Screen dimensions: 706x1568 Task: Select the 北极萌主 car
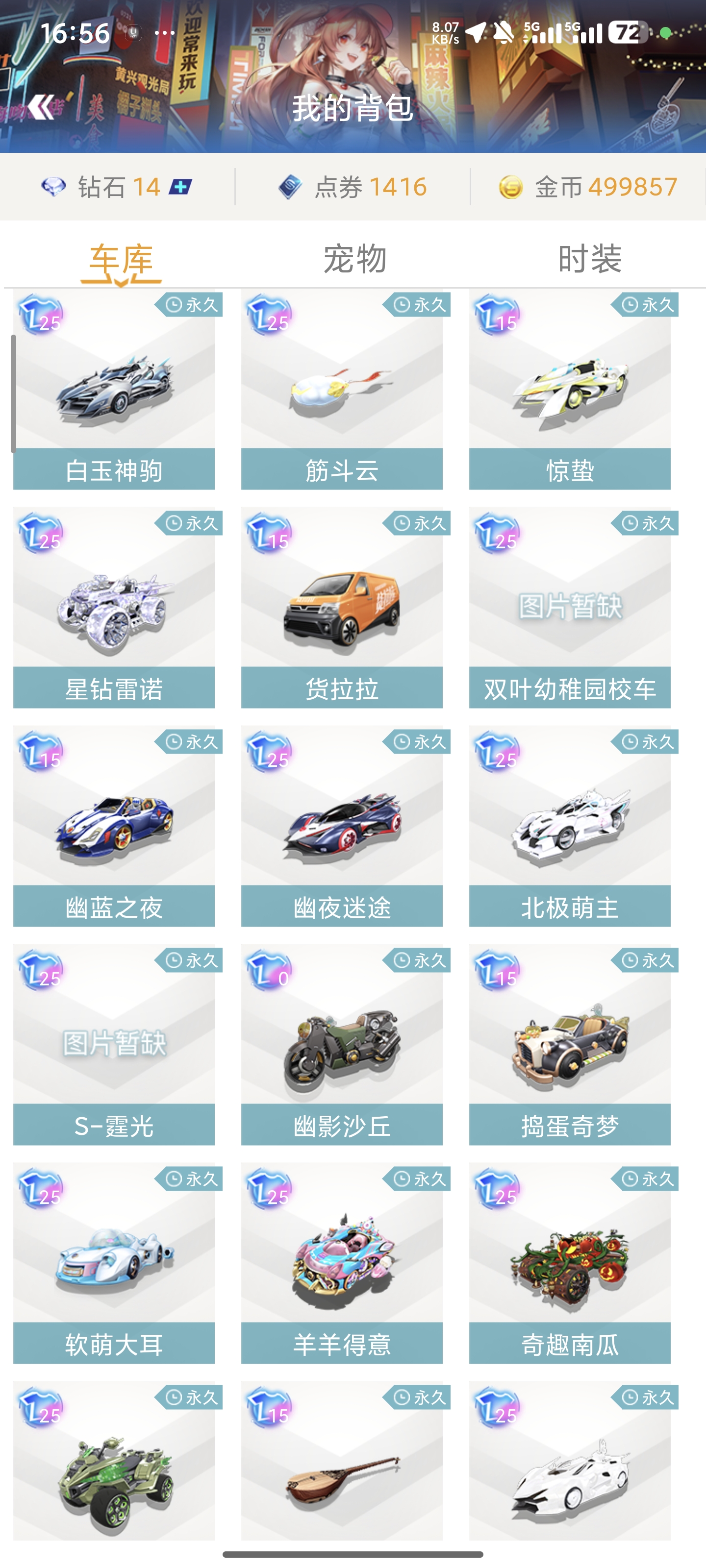(570, 827)
